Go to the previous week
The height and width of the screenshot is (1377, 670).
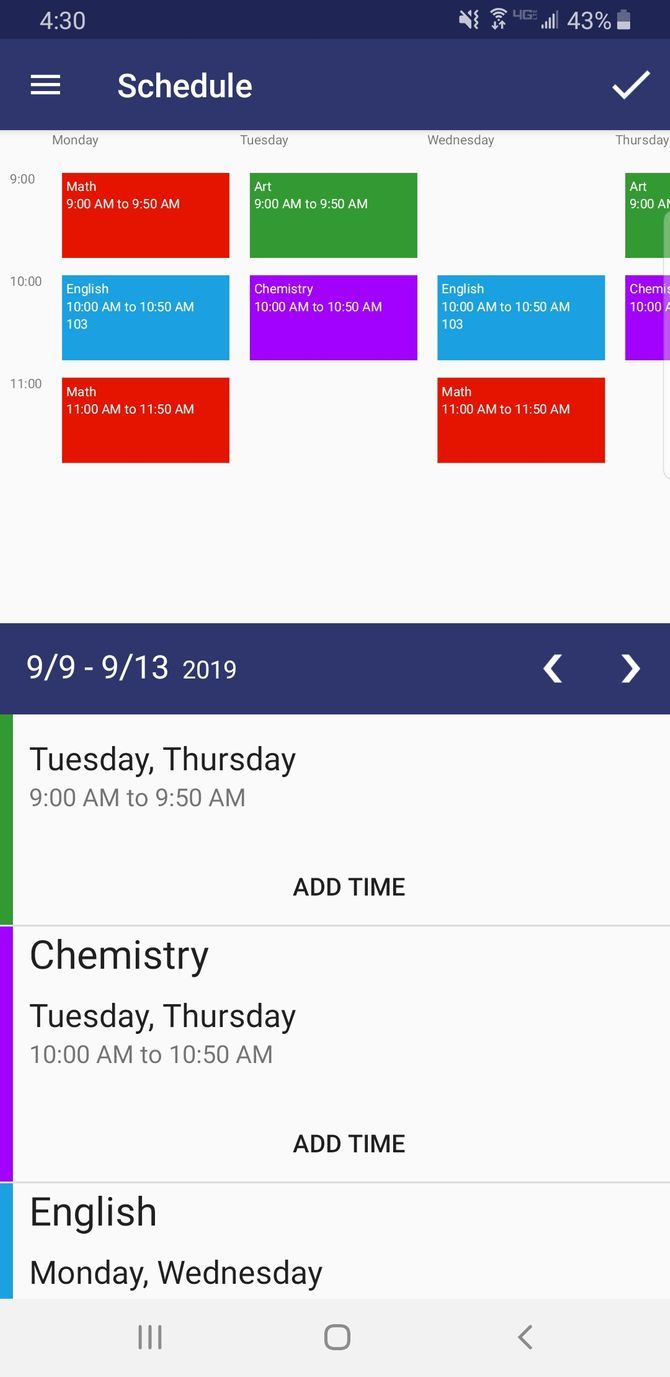click(552, 668)
